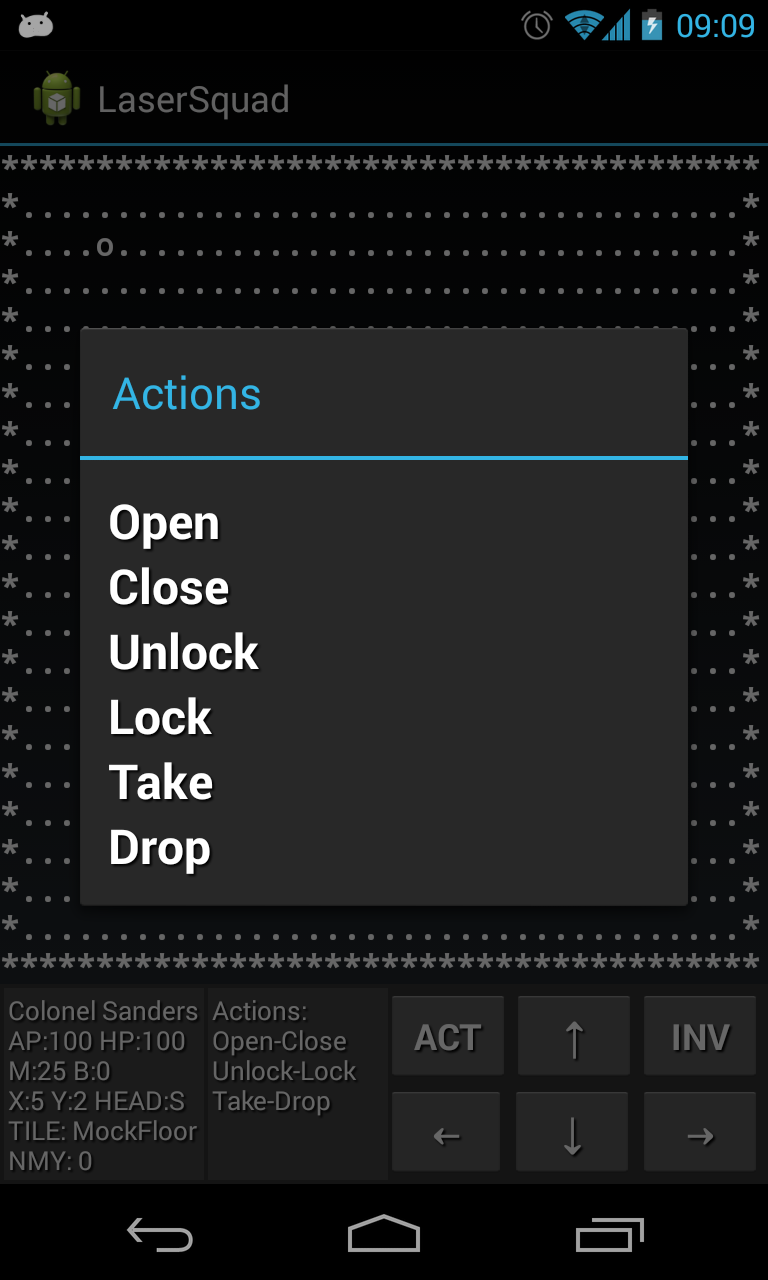Image resolution: width=768 pixels, height=1280 pixels.
Task: Pick Unlock in the Actions list
Action: pyautogui.click(x=184, y=653)
